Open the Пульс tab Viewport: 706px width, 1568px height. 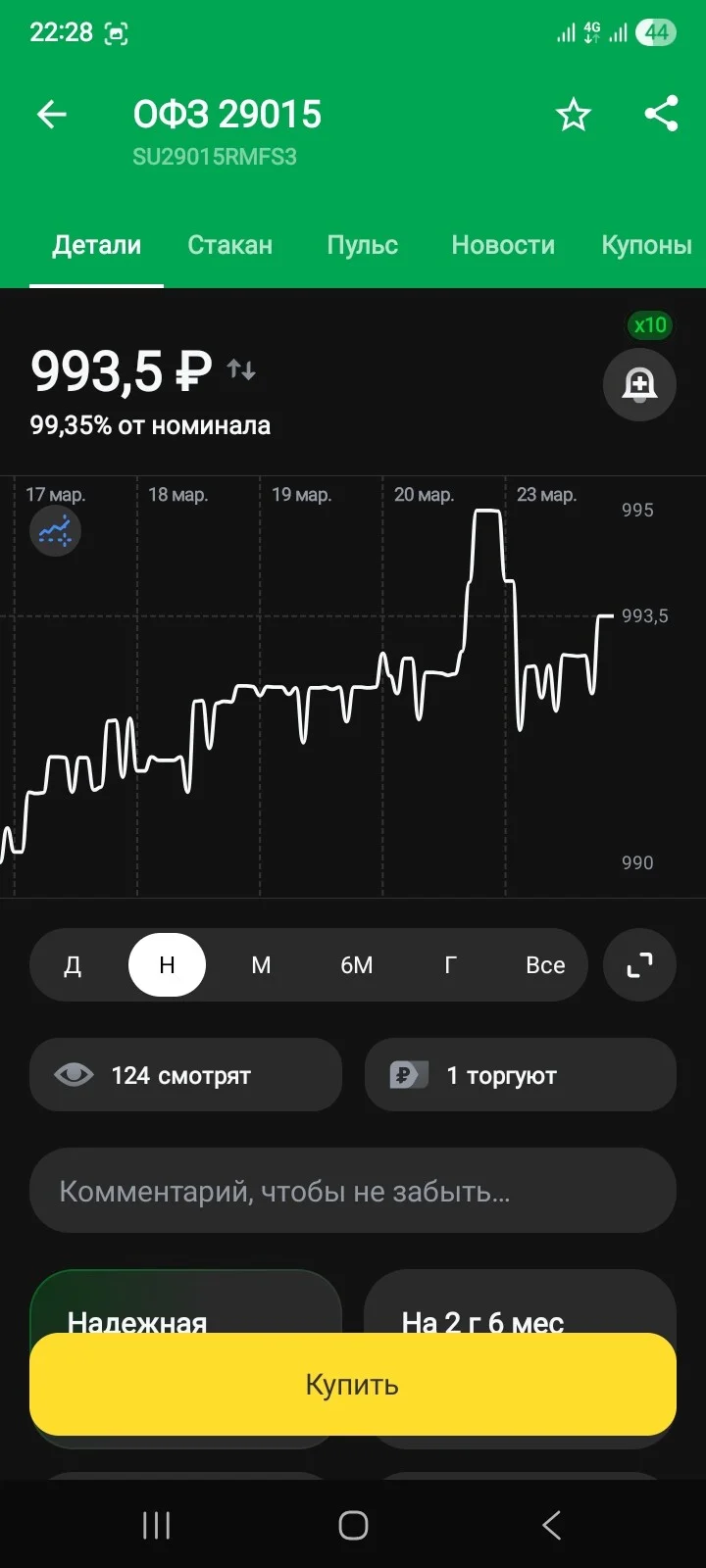[362, 245]
